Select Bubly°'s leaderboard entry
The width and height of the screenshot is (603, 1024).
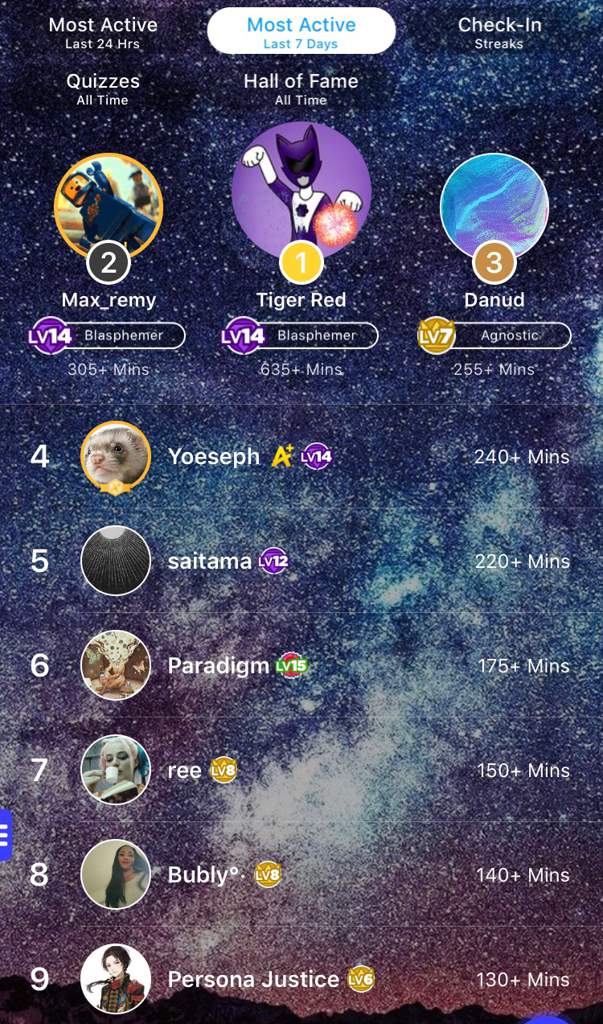tap(300, 875)
